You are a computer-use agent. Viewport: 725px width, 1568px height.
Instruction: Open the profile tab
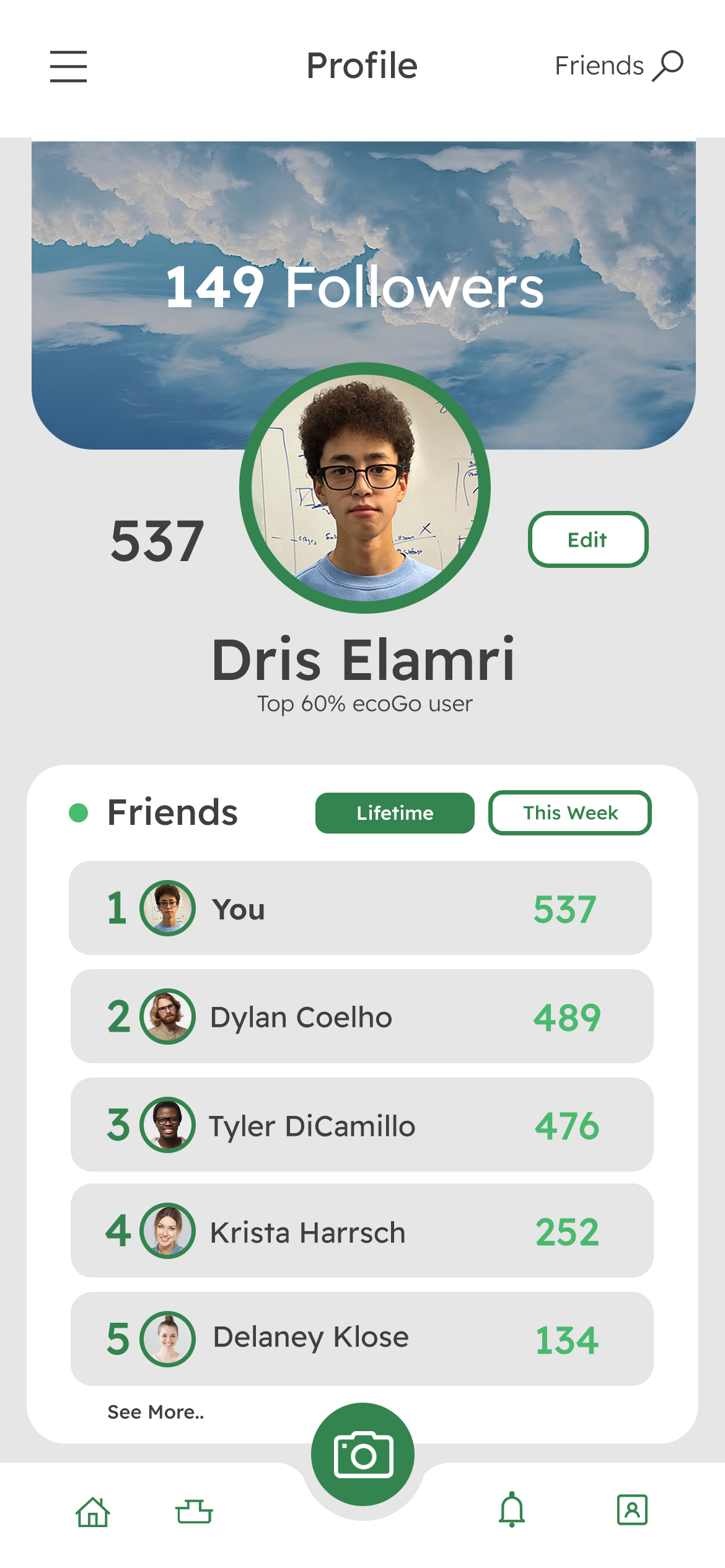632,1510
